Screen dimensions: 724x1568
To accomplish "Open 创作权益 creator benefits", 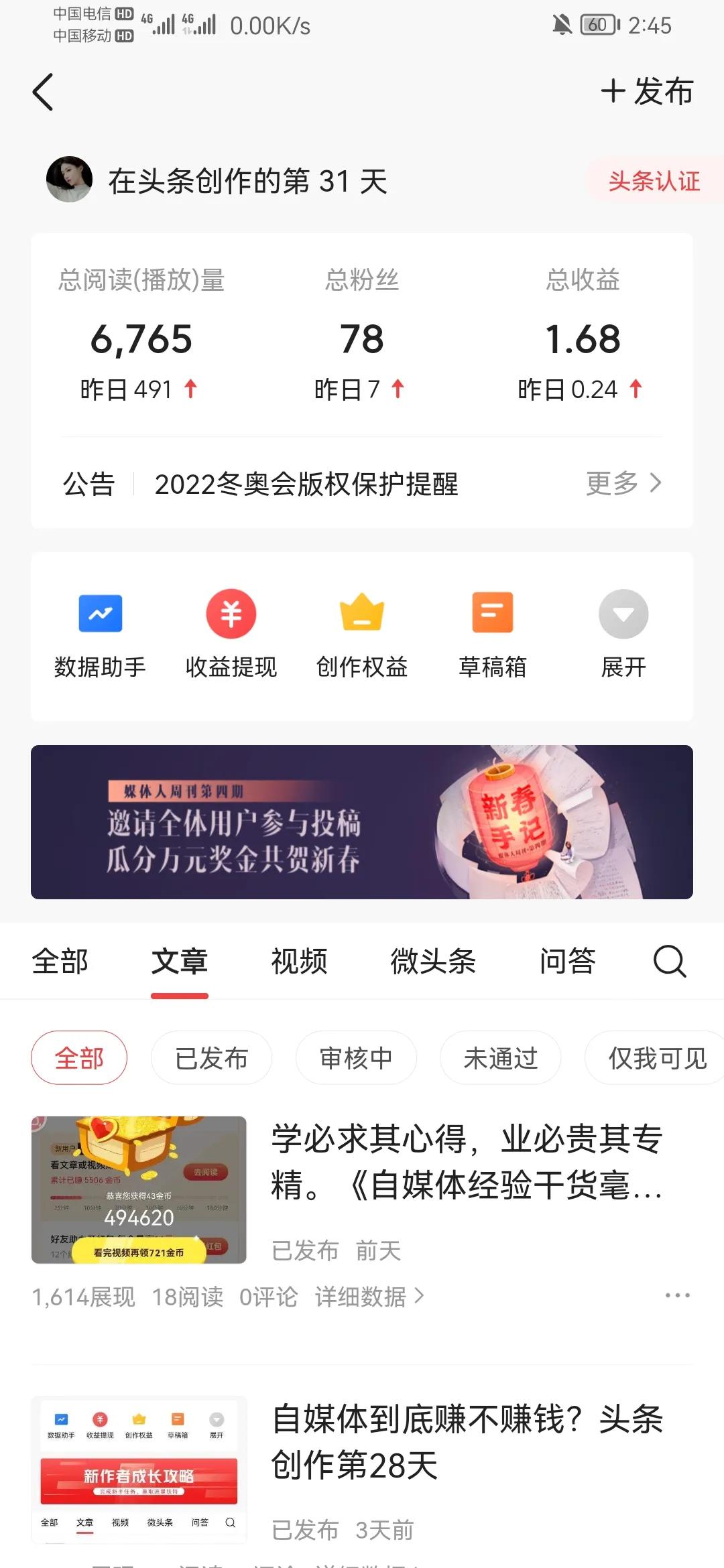I will (x=363, y=633).
